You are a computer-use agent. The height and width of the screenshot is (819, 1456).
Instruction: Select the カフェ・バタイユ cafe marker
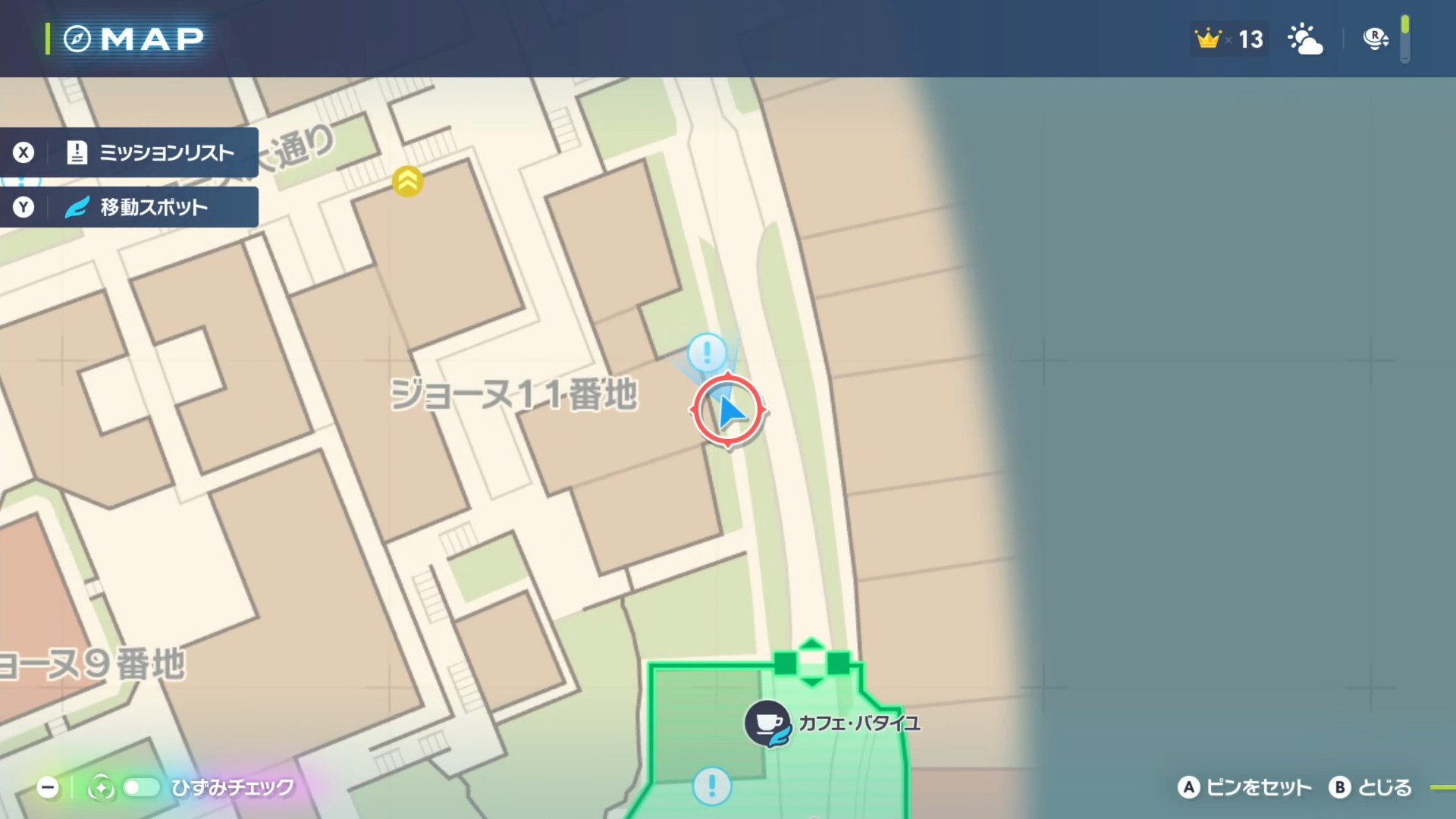(767, 723)
